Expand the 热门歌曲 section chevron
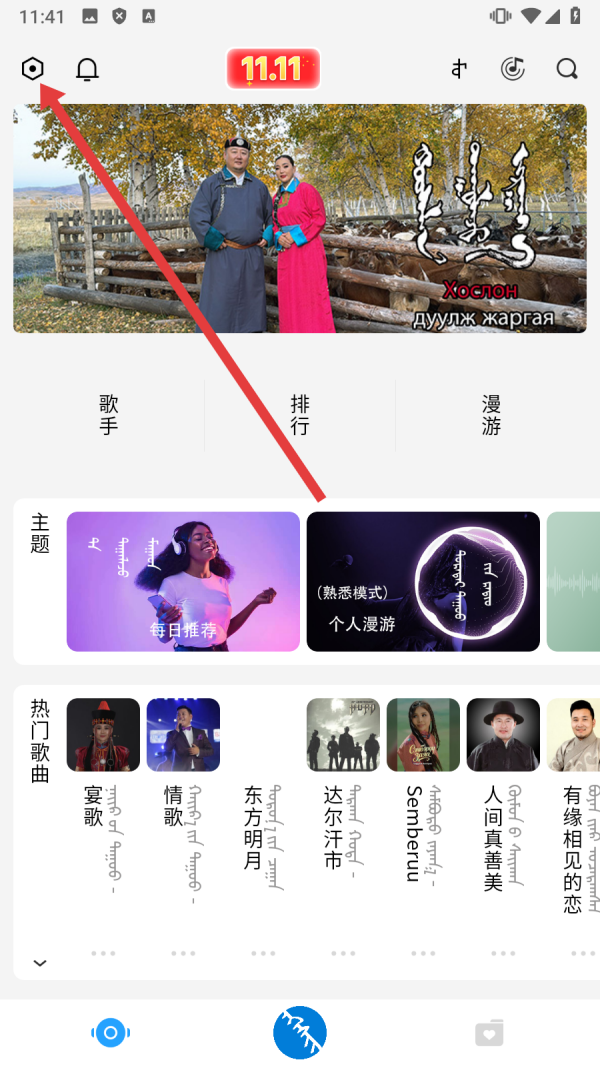Viewport: 600px width, 1066px height. (x=40, y=963)
